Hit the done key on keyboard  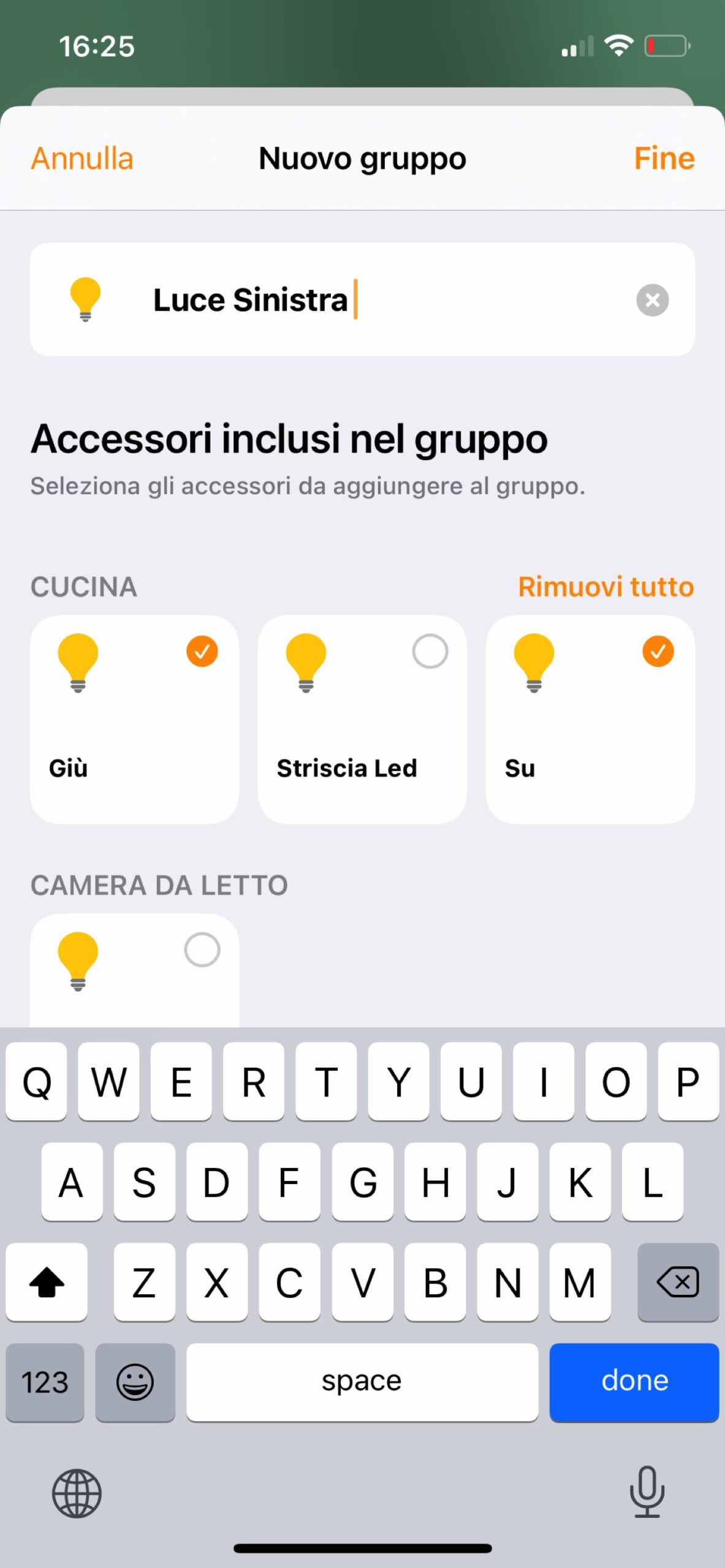pos(634,1381)
